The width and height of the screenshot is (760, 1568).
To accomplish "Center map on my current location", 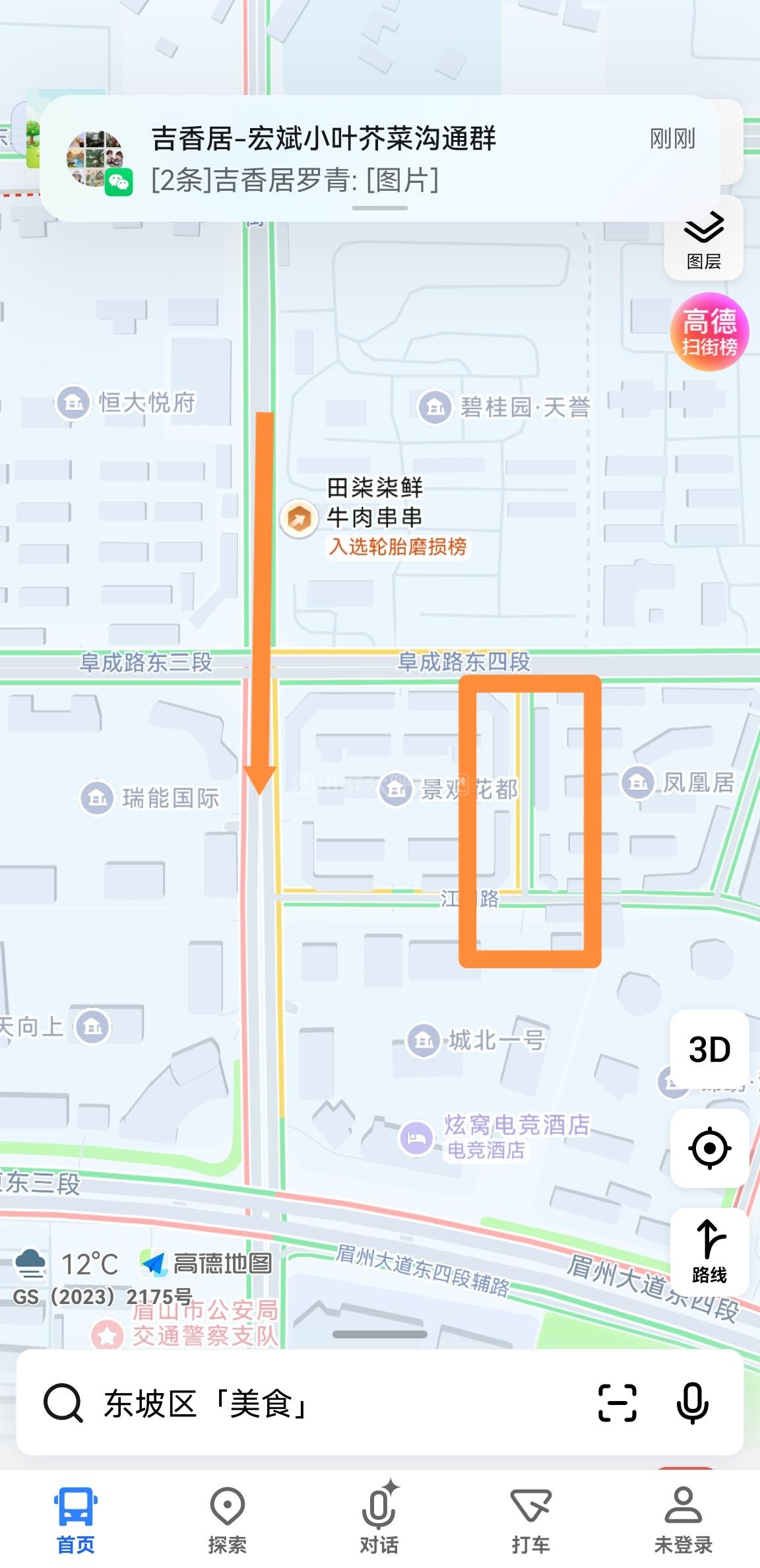I will pos(709,1148).
